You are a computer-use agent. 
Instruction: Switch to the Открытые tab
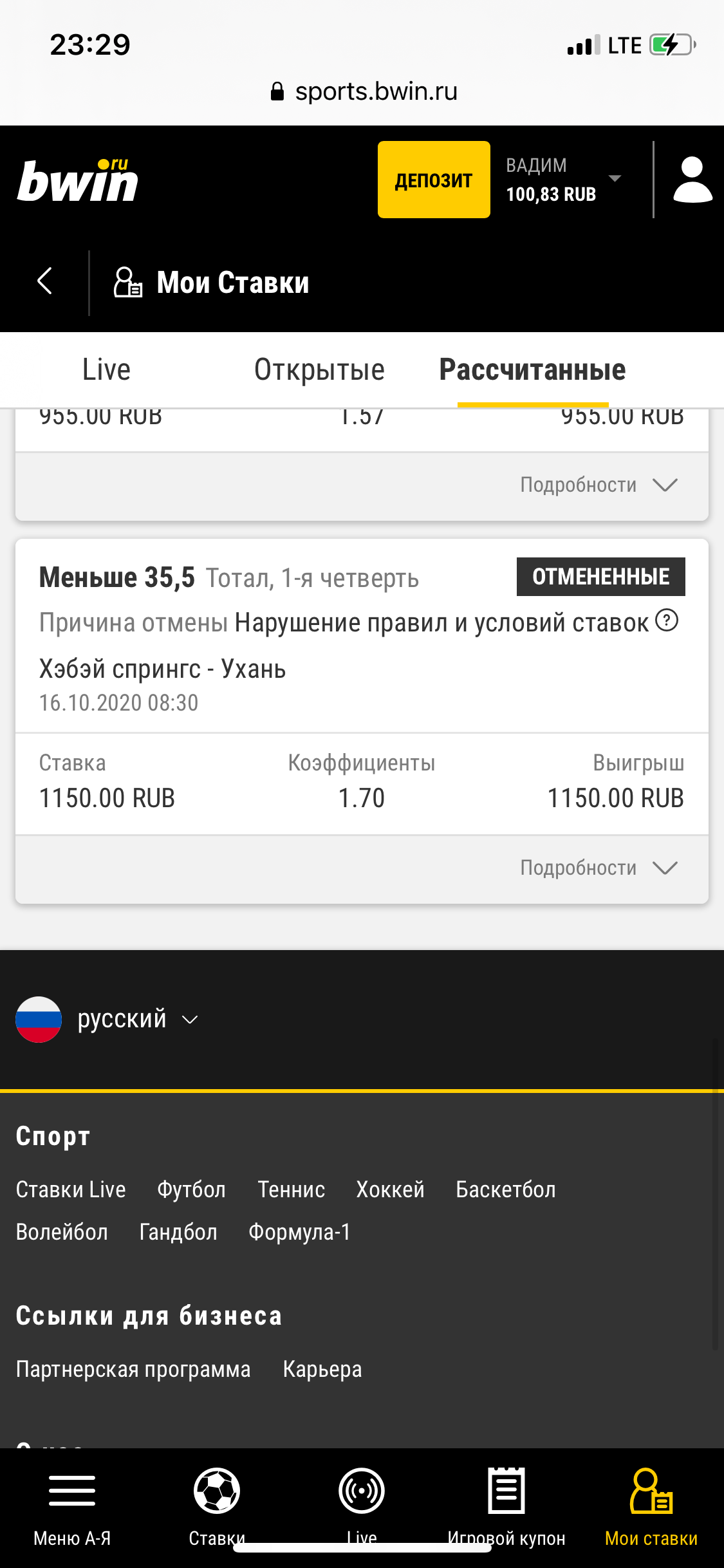(319, 369)
